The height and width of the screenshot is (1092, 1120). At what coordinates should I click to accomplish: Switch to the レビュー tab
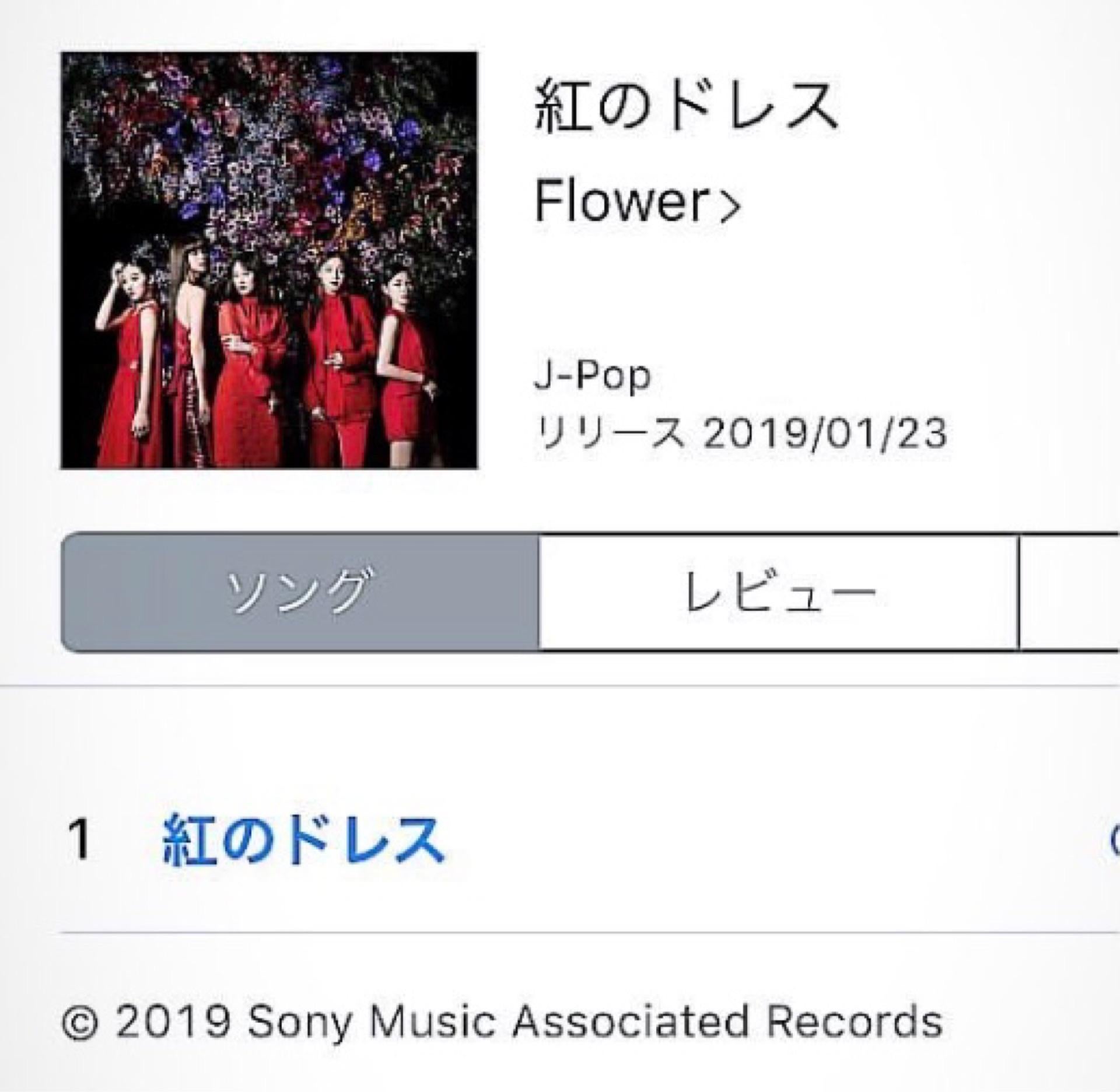(778, 592)
